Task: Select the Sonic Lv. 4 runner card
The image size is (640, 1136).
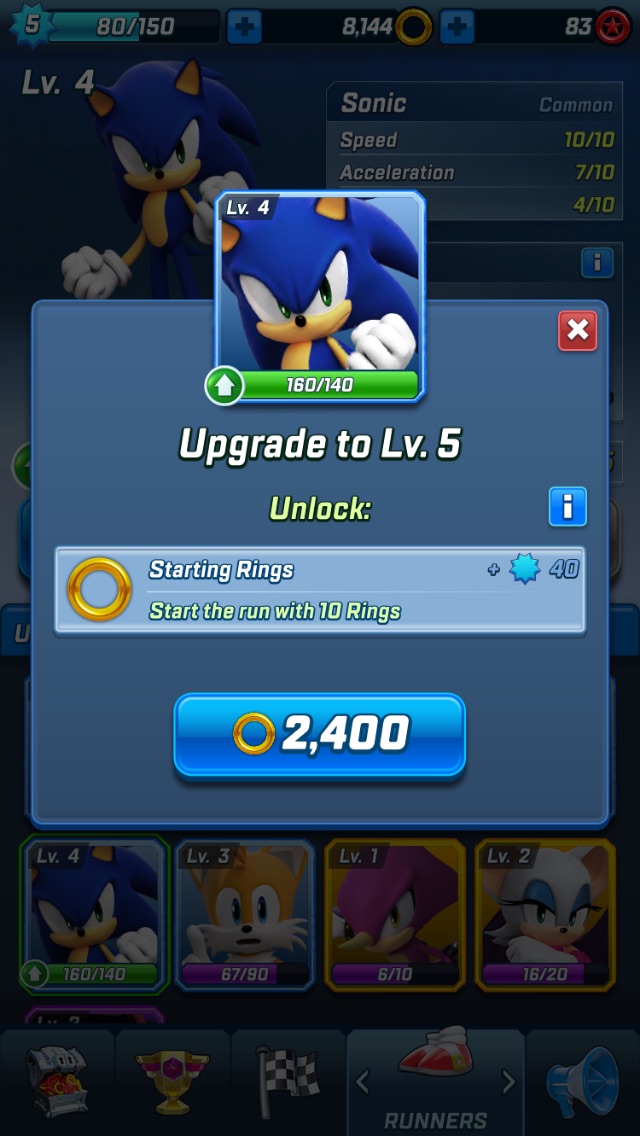Action: click(x=94, y=914)
